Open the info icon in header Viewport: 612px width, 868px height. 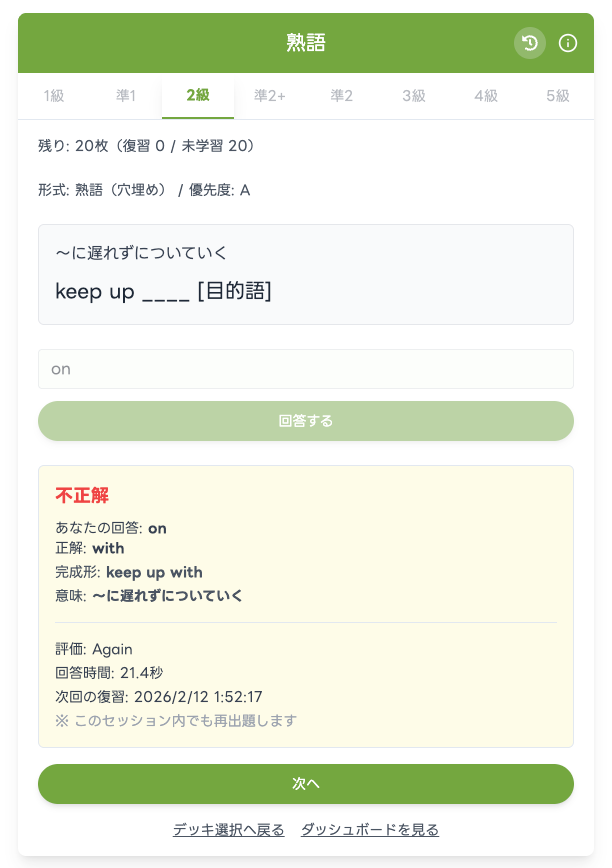pyautogui.click(x=568, y=43)
